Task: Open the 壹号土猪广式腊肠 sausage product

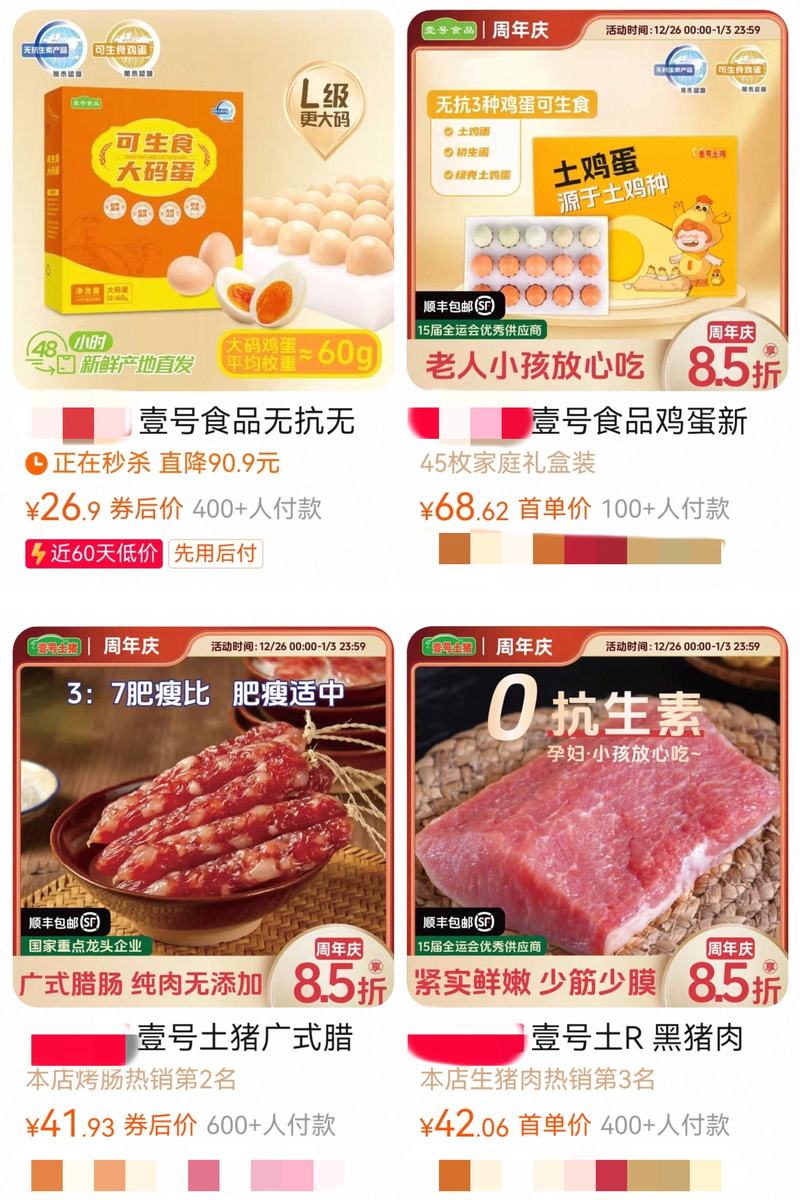Action: tap(203, 815)
